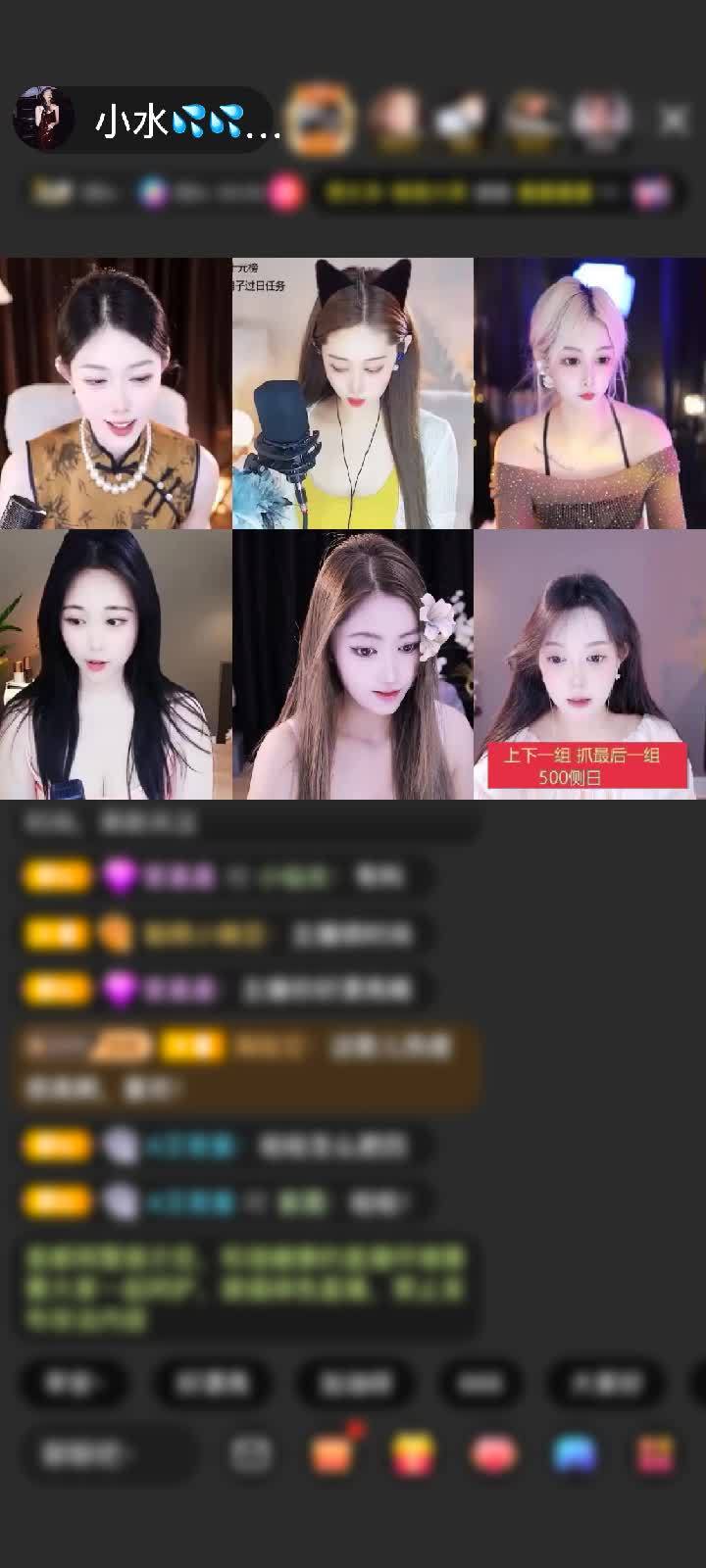Image resolution: width=706 pixels, height=1568 pixels.
Task: Open the first top viewer avatar
Action: pyautogui.click(x=321, y=120)
